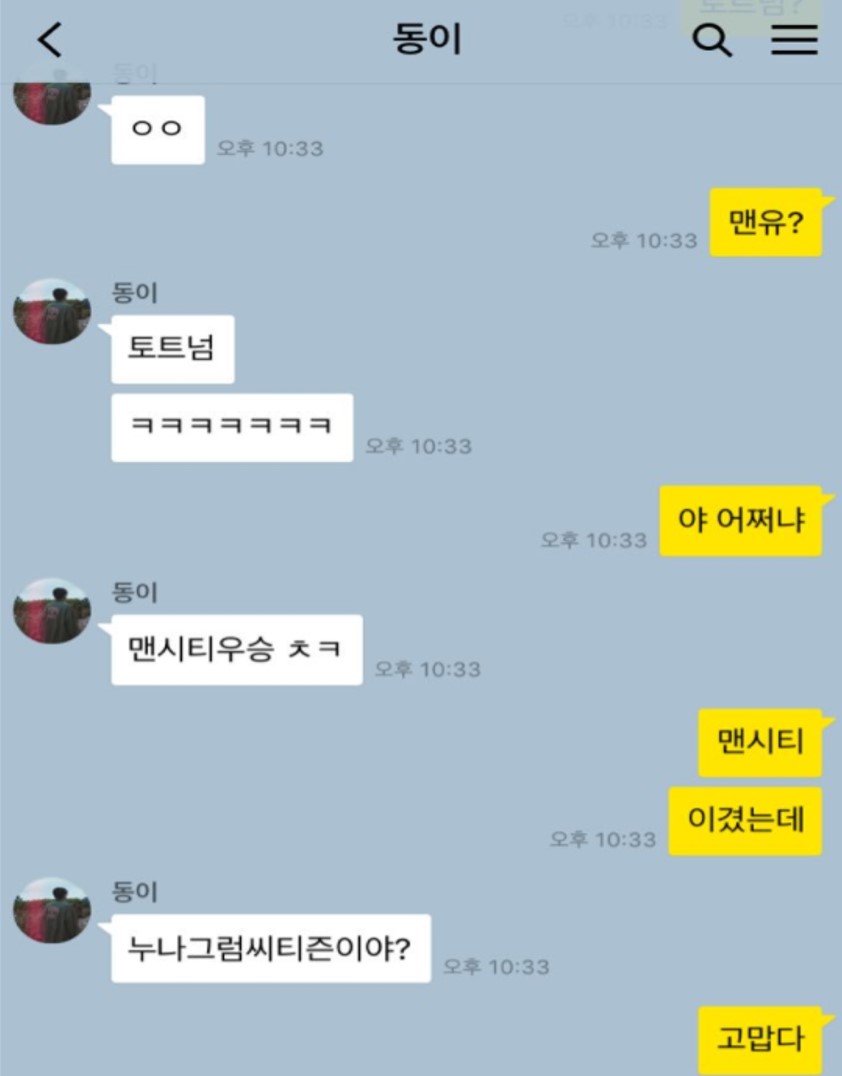Image resolution: width=842 pixels, height=1076 pixels.
Task: Go back from the 동이 chat
Action: [x=50, y=40]
